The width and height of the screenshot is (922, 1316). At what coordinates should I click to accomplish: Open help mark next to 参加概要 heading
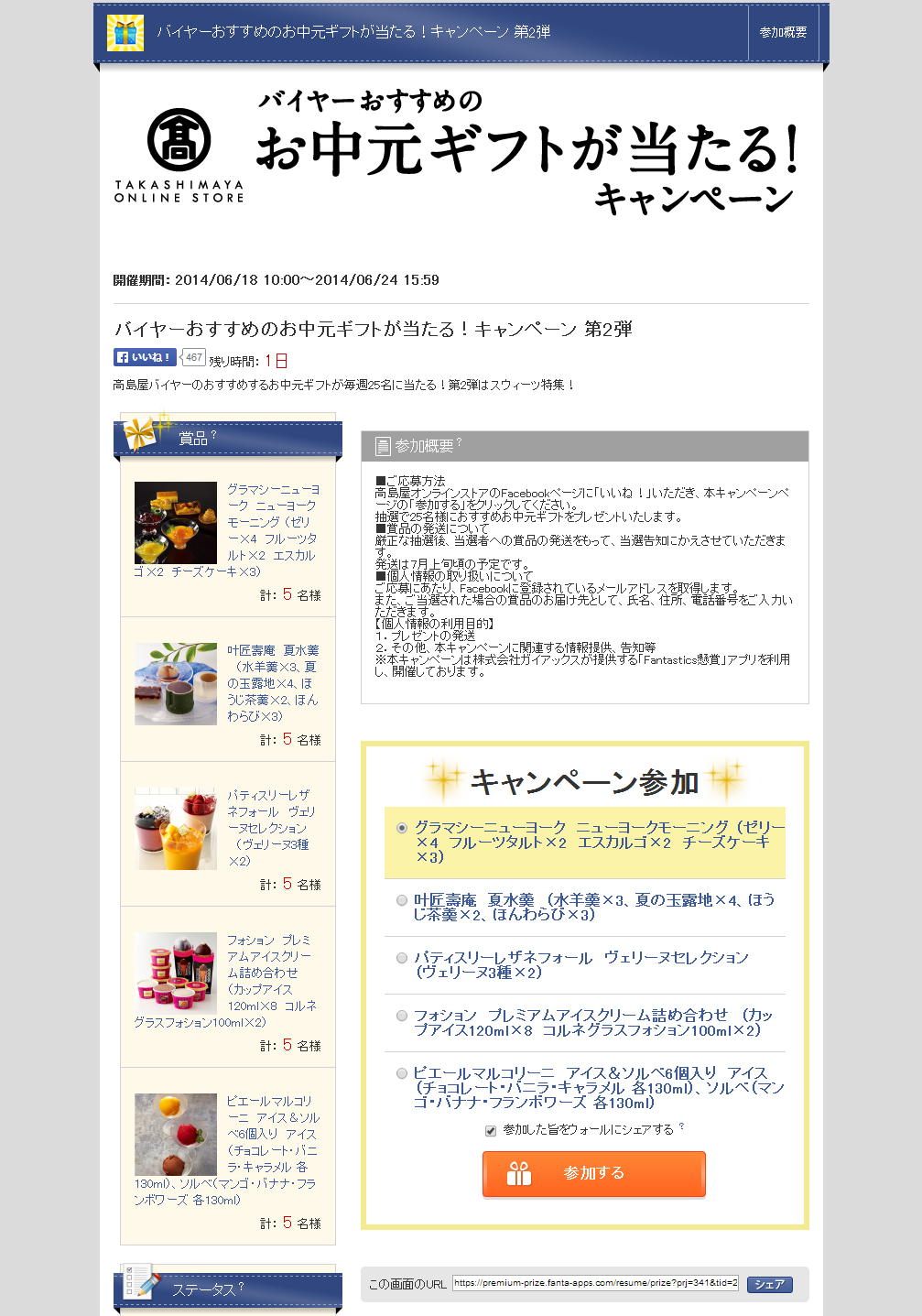[x=459, y=442]
